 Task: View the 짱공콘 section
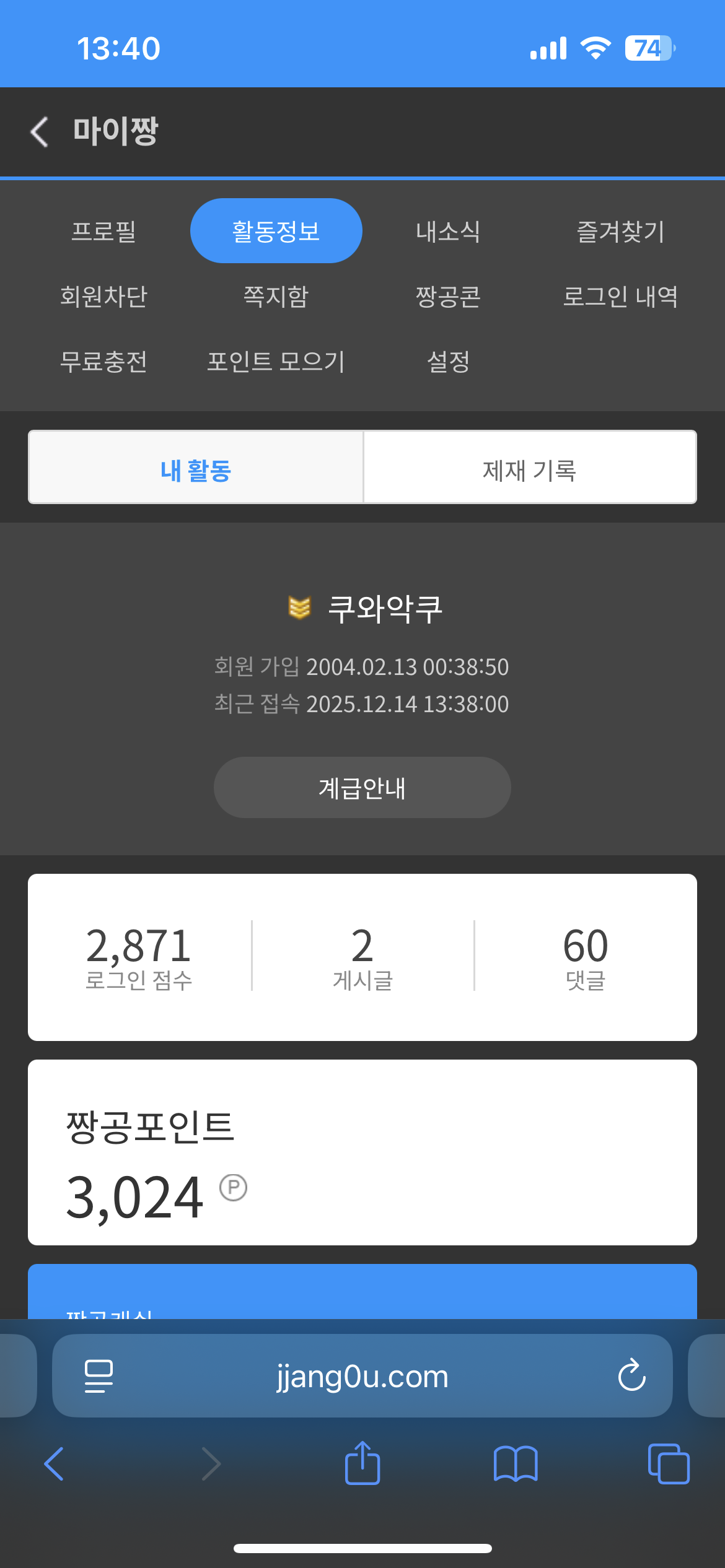448,297
